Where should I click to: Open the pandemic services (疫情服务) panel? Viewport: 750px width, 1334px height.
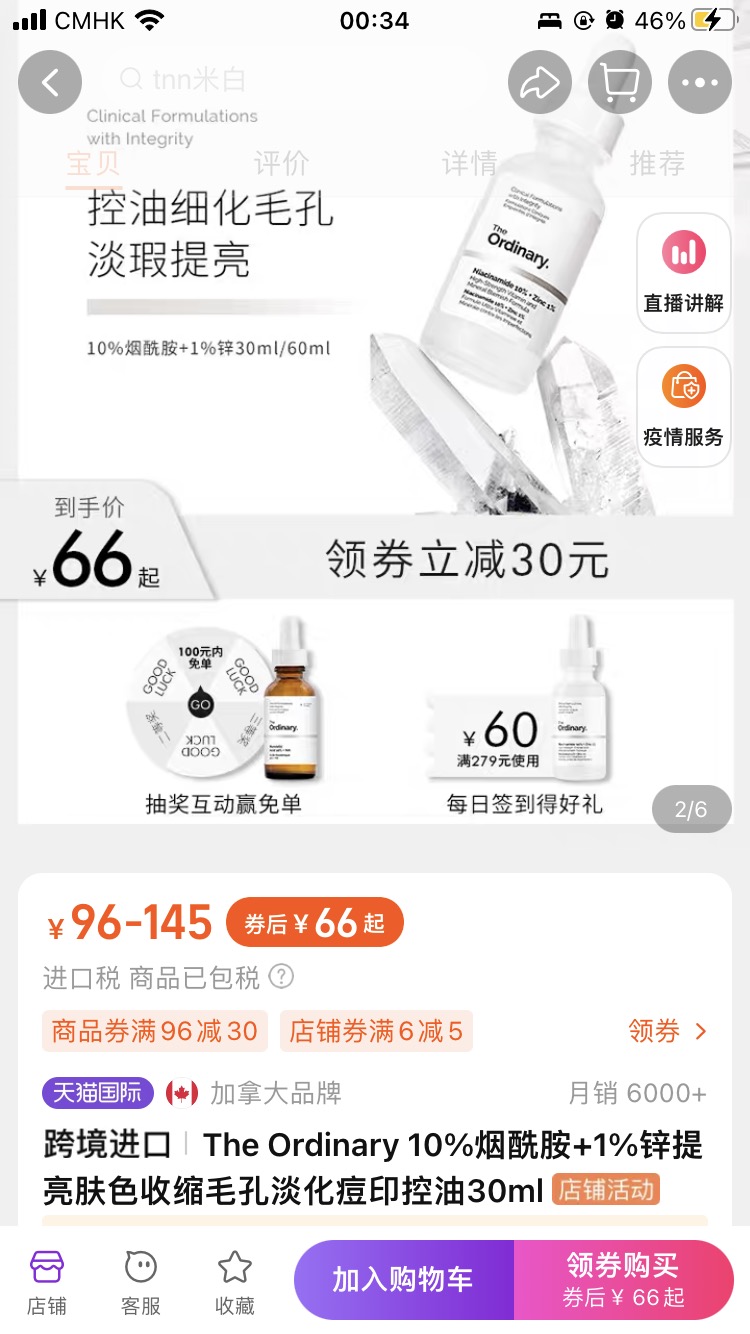[x=684, y=405]
